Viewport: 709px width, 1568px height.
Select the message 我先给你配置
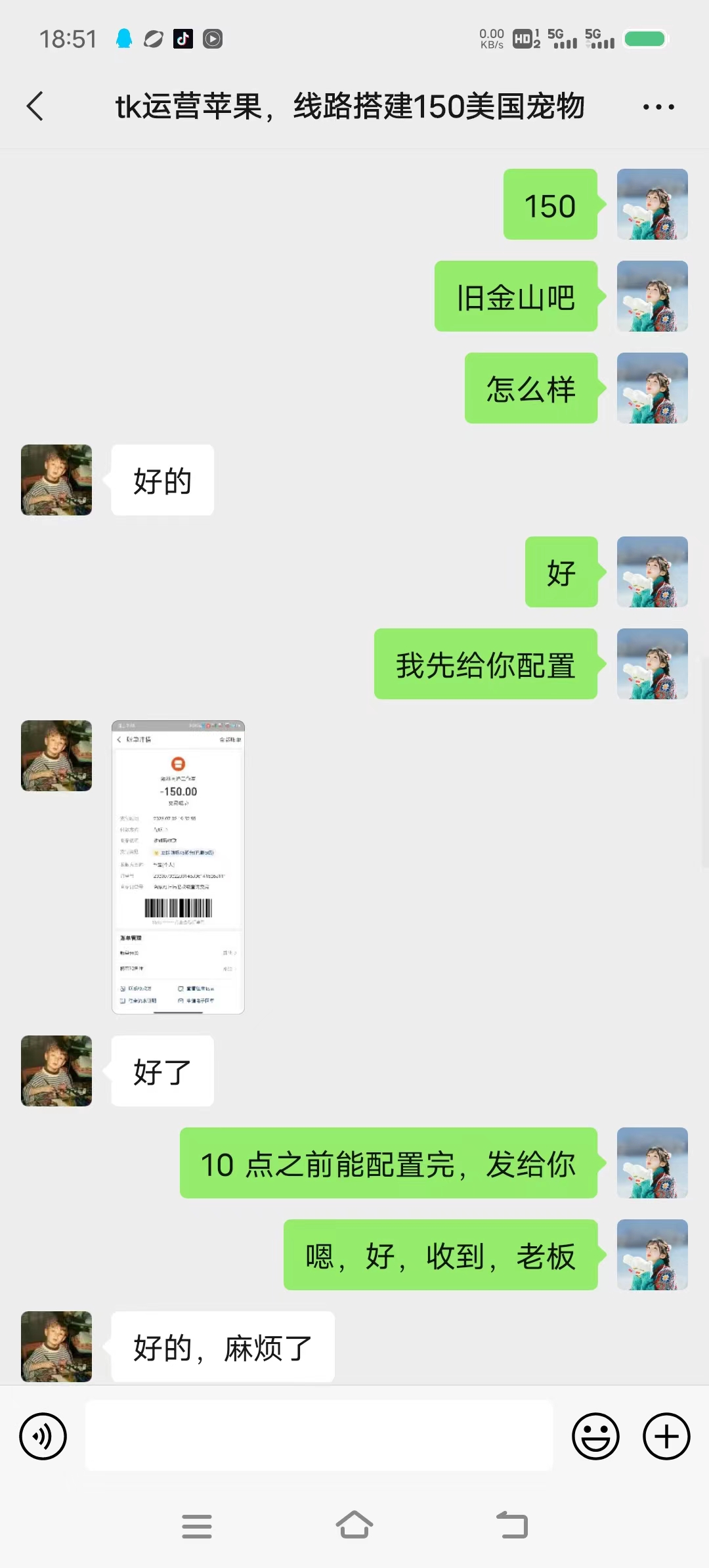486,664
